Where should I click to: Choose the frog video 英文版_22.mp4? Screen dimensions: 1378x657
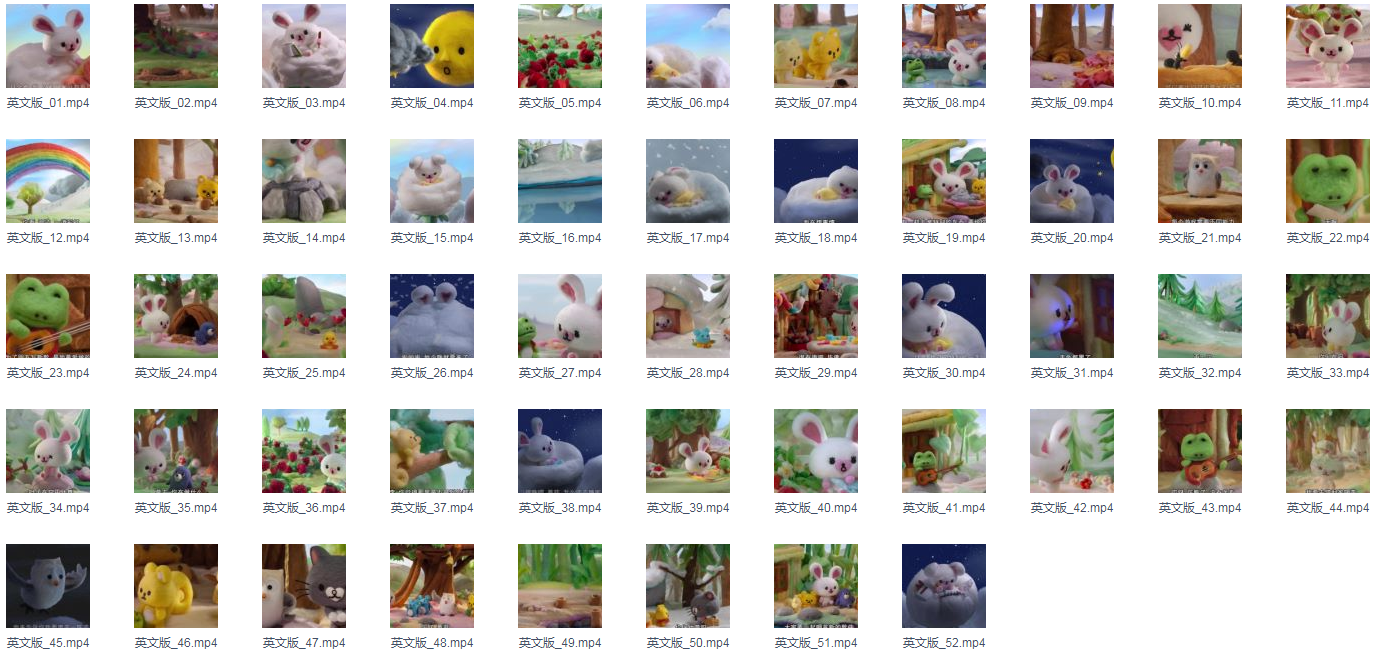pyautogui.click(x=1328, y=181)
